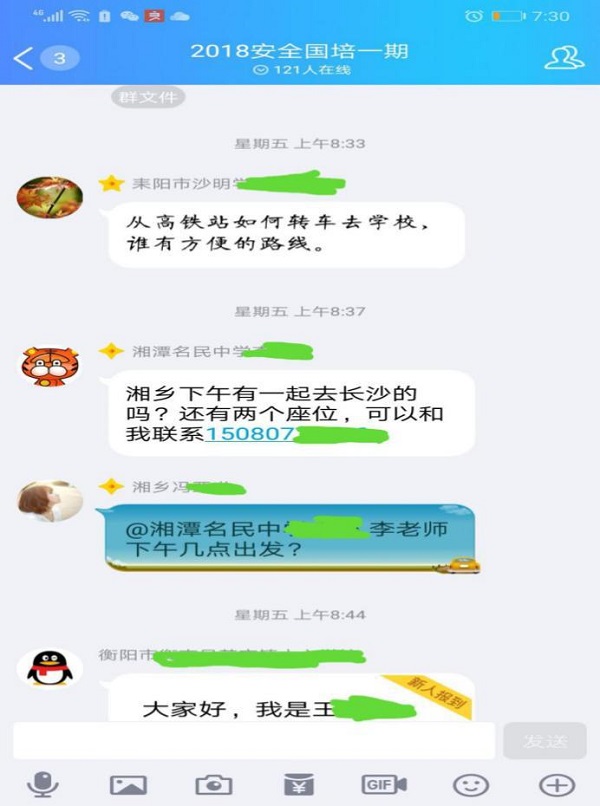This screenshot has width=600, height=806.
Task: Open the plus more options panel
Action: 556,785
